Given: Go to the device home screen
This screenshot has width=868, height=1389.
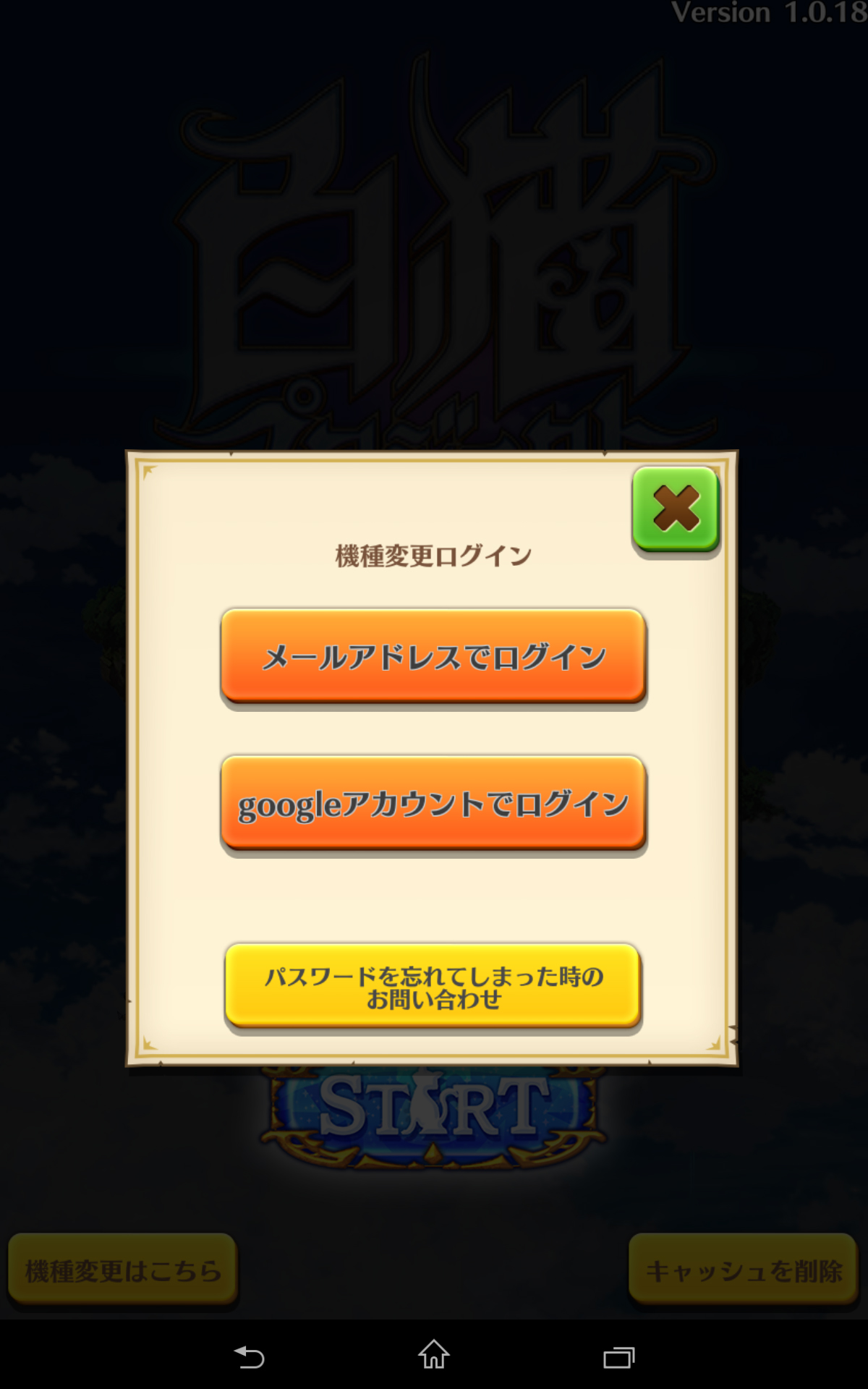Looking at the screenshot, I should click(x=434, y=1355).
